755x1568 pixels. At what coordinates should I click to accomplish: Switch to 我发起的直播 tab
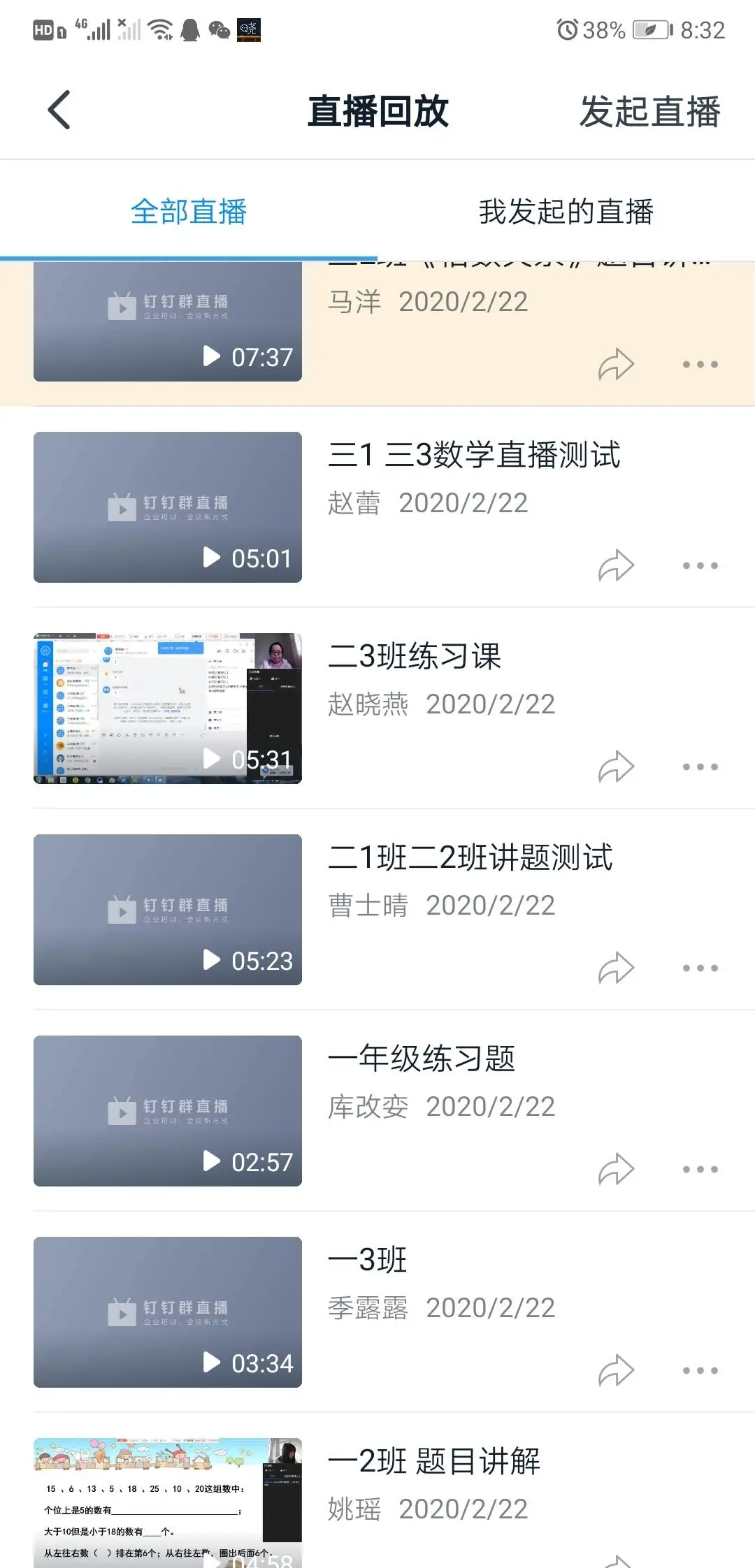(x=566, y=212)
